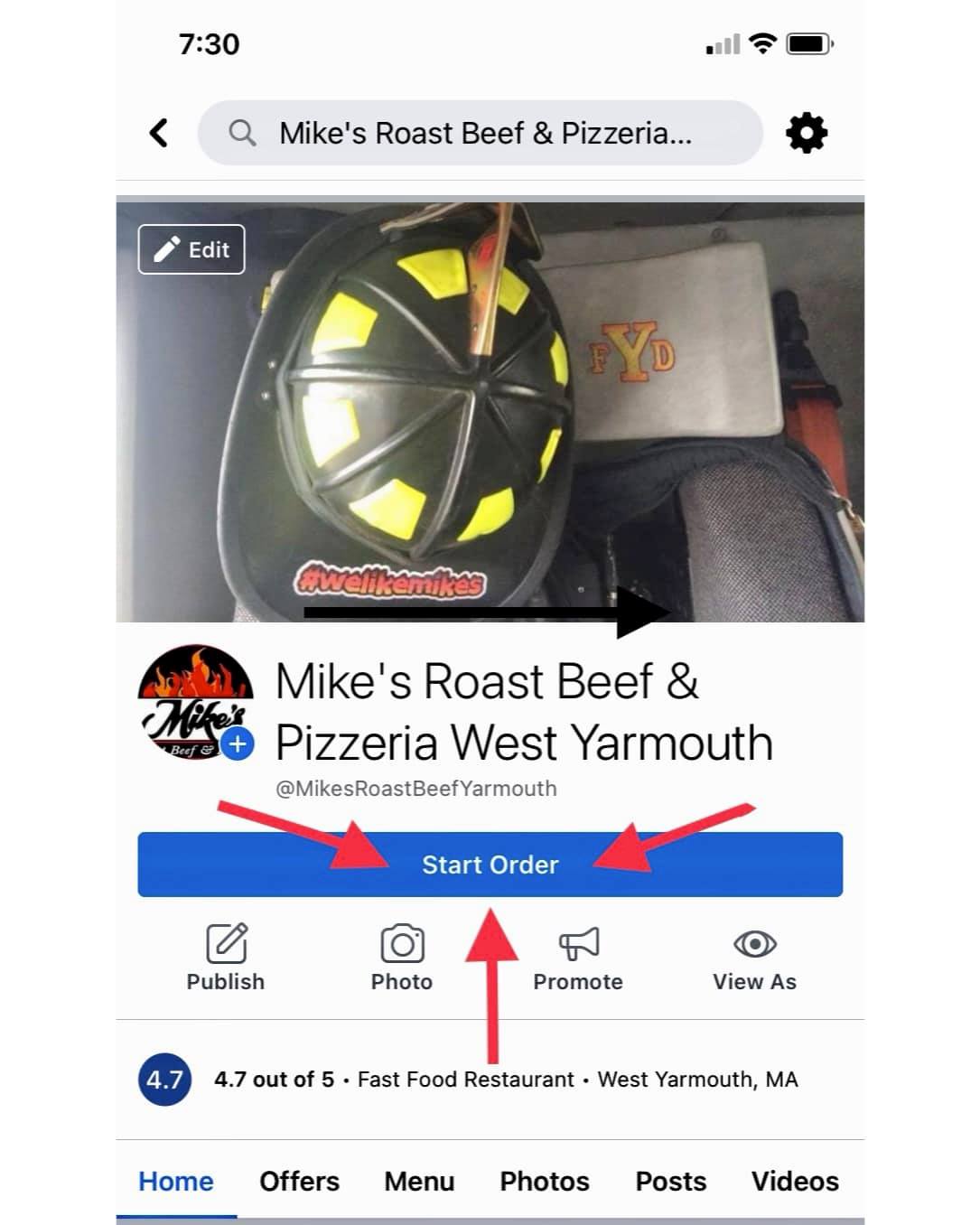Tap the page search field

(480, 133)
